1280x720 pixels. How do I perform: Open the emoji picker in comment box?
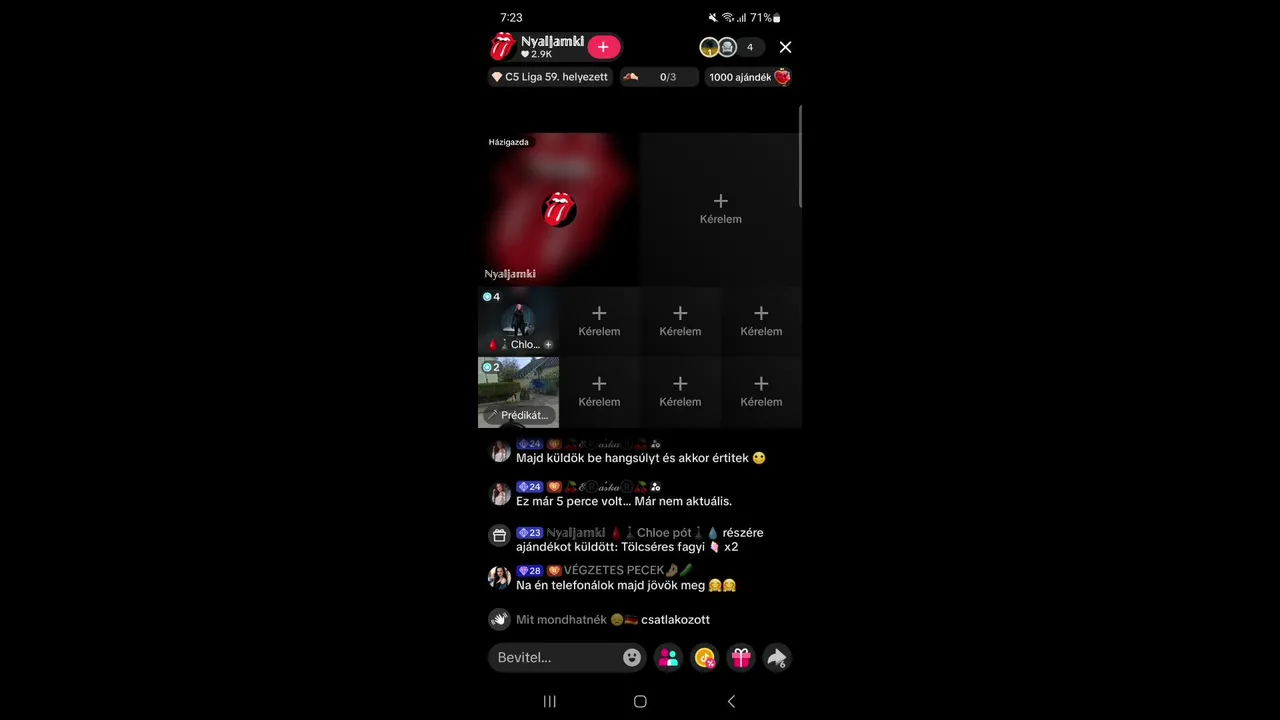click(x=632, y=657)
